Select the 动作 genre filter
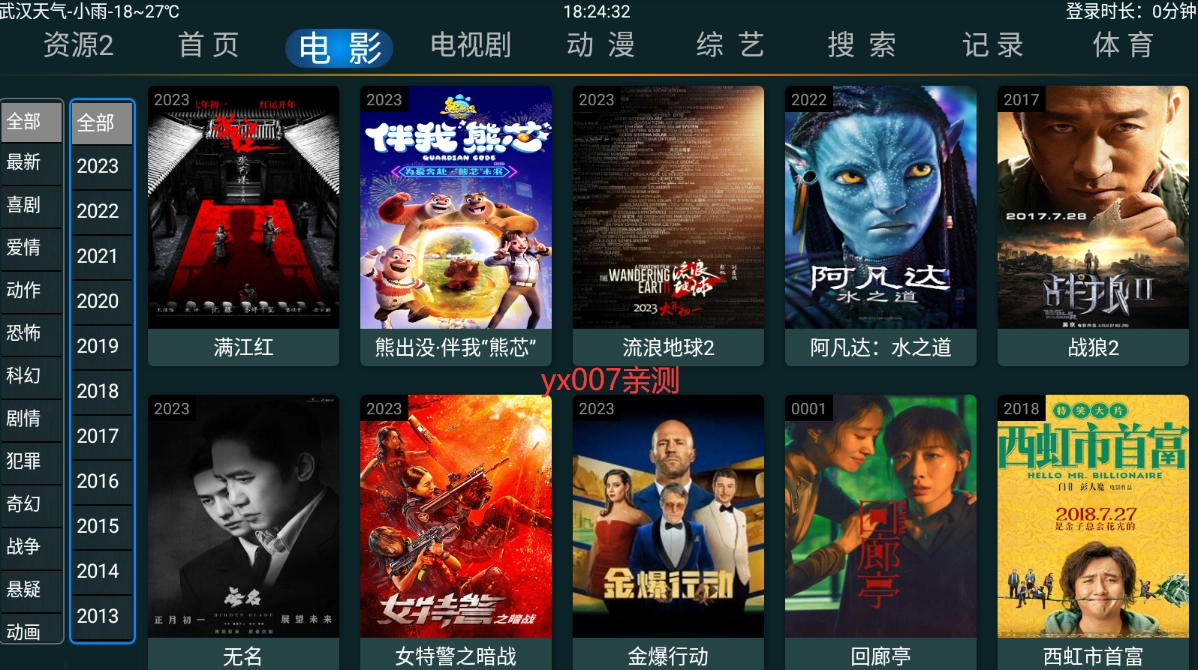Viewport: 1198px width, 670px height. click(x=24, y=290)
